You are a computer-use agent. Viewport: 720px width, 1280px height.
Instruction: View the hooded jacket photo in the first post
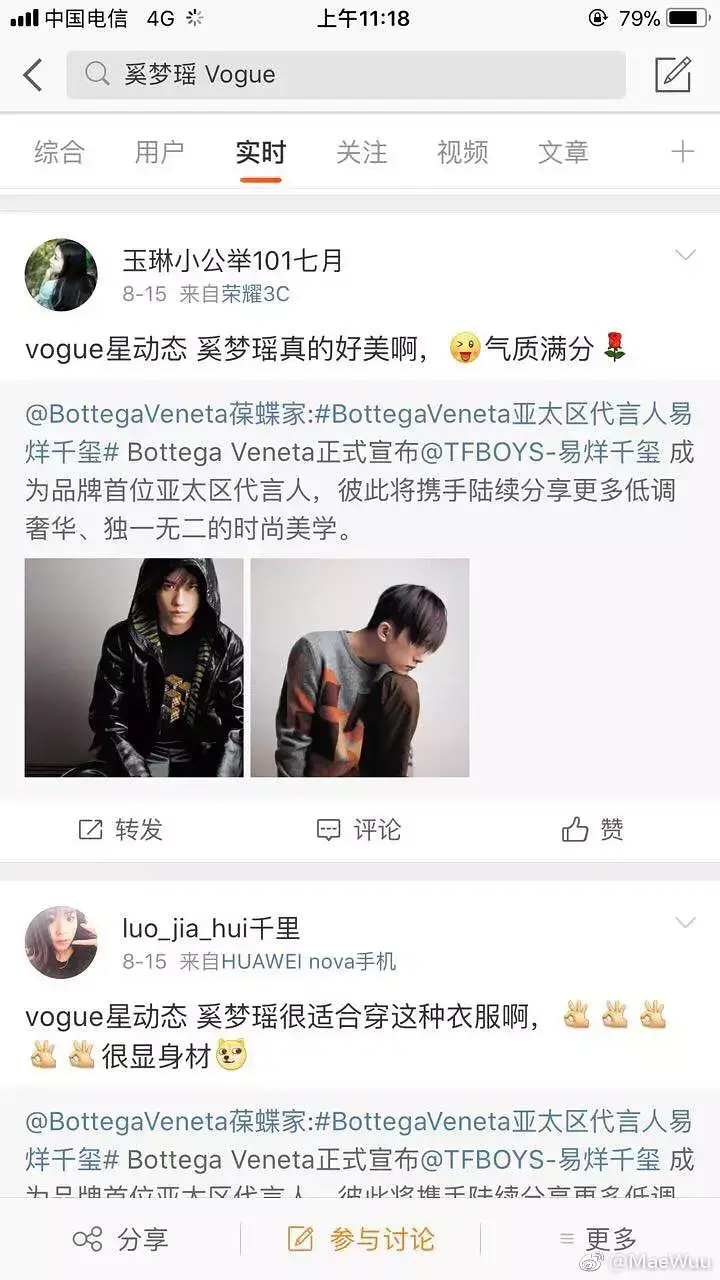(x=134, y=667)
